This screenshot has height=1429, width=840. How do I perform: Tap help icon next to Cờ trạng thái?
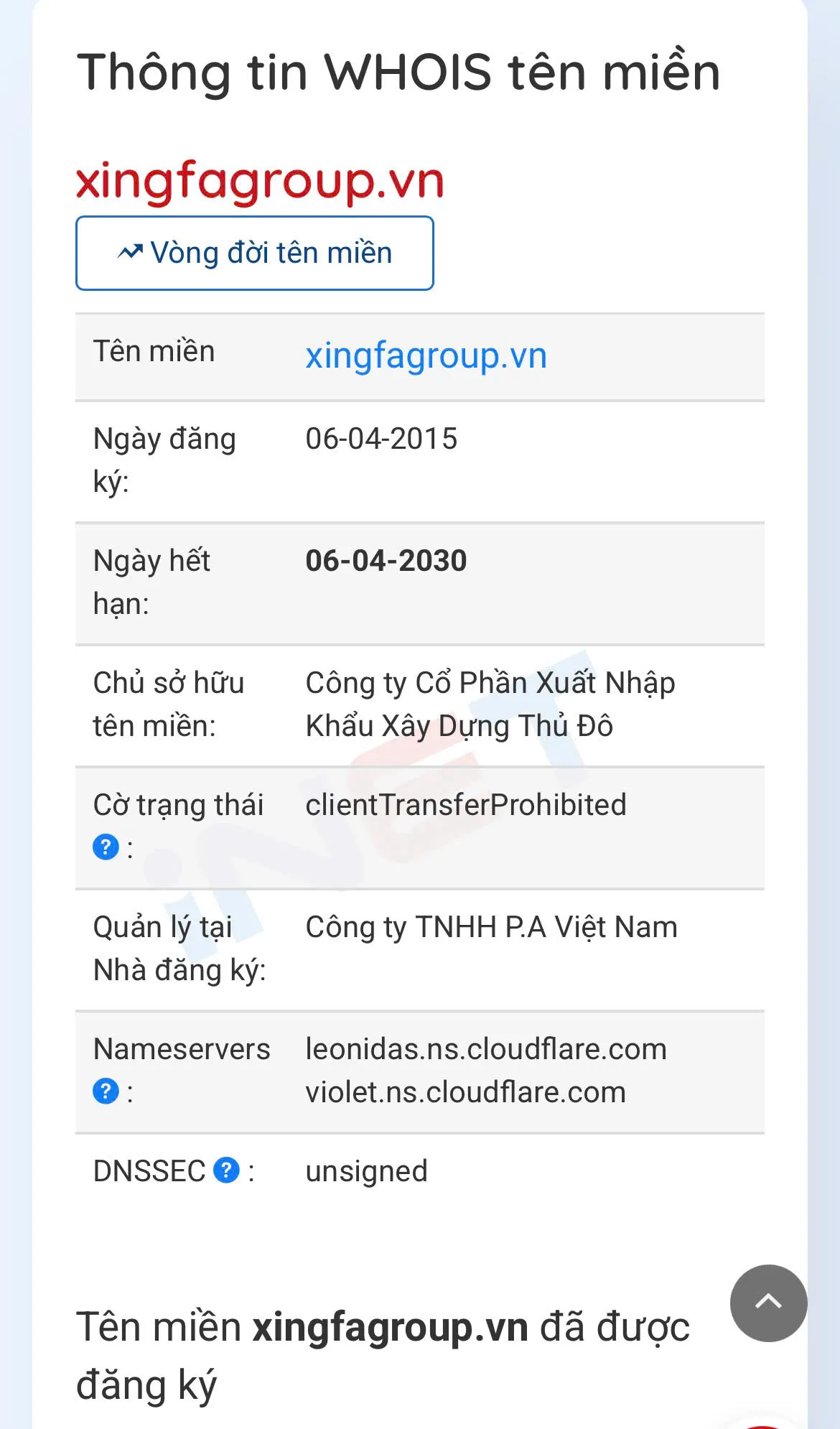pos(106,847)
